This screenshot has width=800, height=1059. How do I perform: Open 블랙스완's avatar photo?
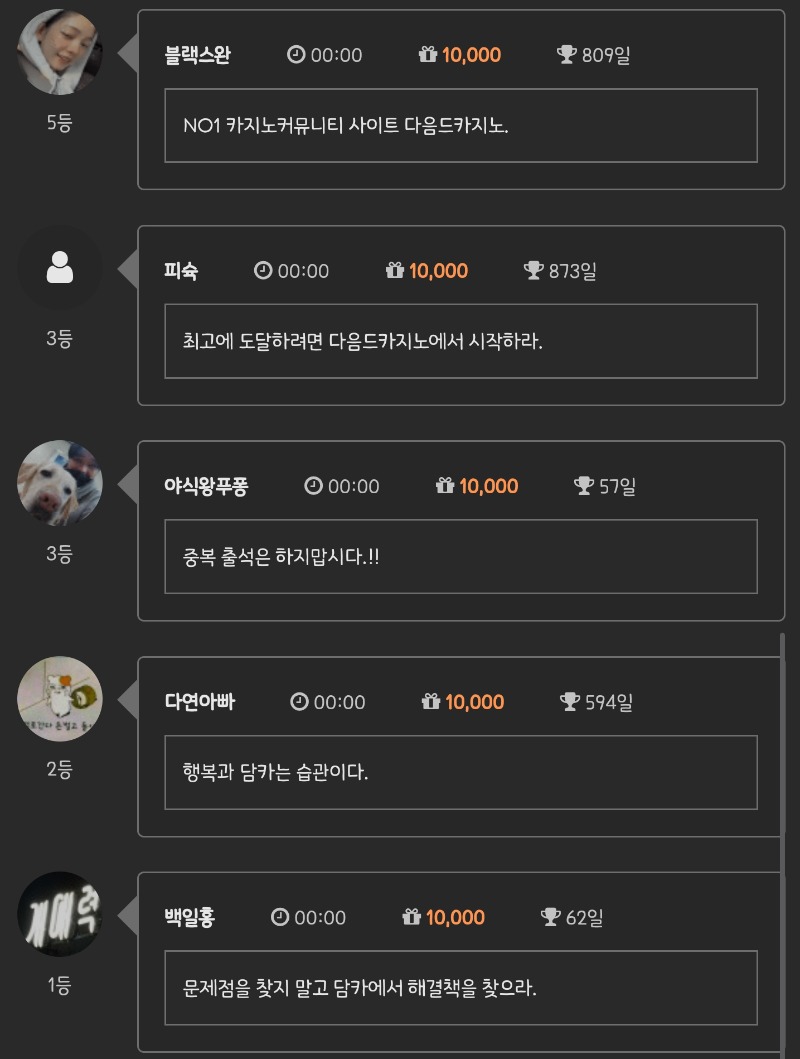[60, 53]
